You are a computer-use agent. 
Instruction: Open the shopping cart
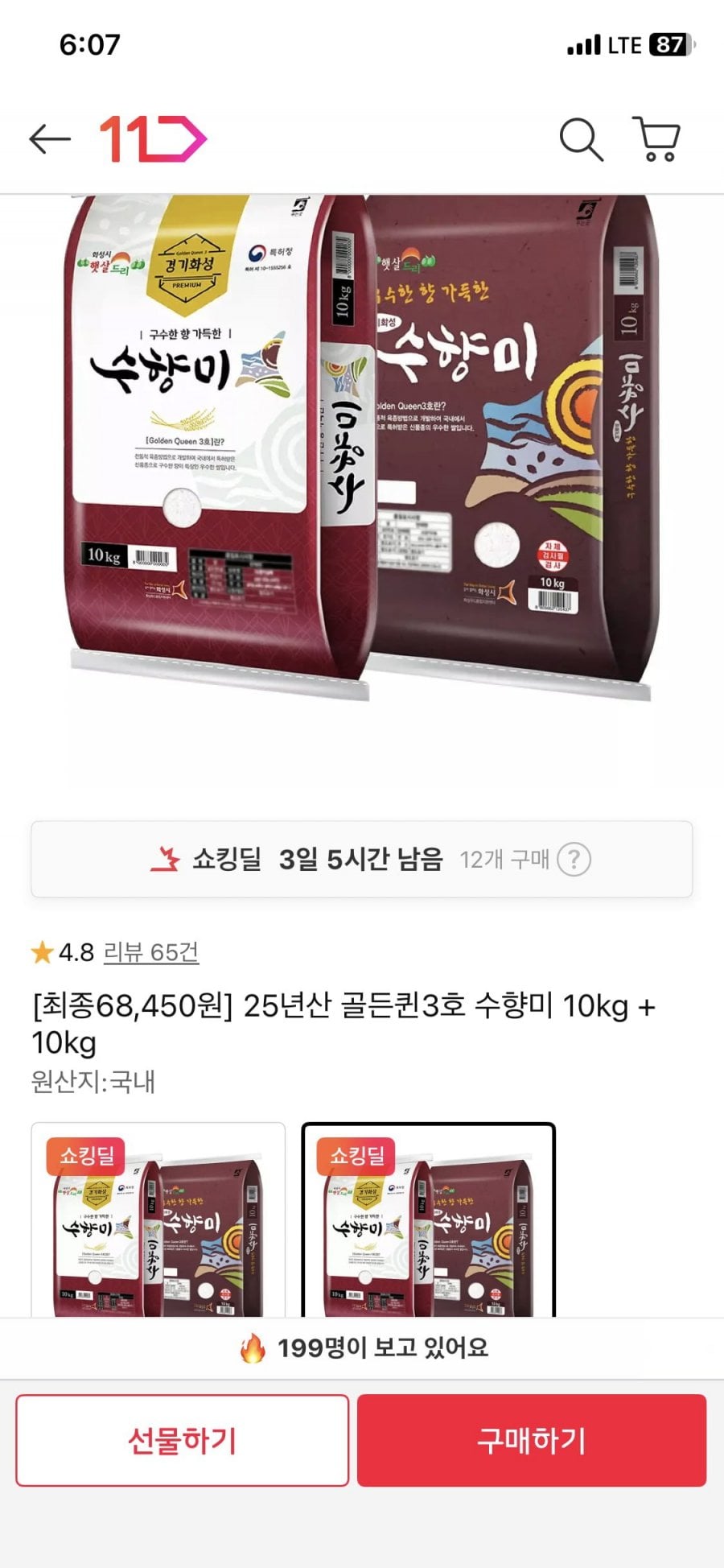tap(657, 139)
